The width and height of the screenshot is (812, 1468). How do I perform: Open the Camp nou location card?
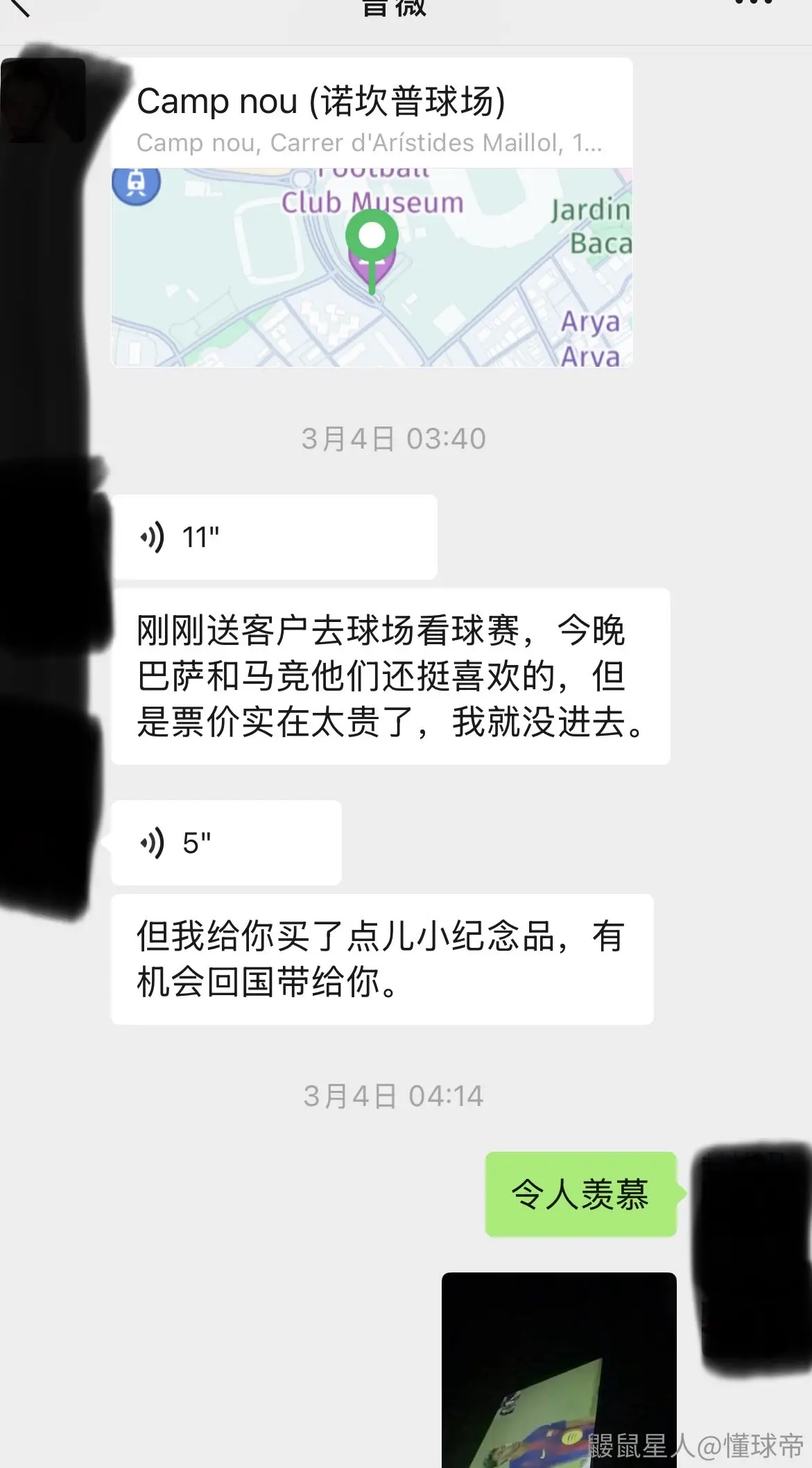(x=372, y=212)
